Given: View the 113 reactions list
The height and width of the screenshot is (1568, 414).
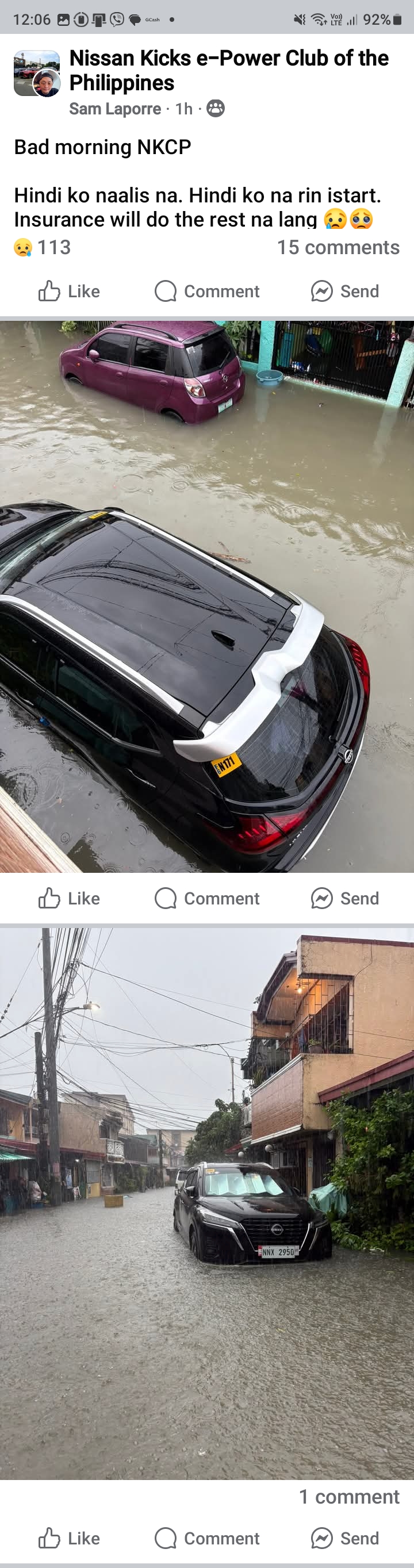Looking at the screenshot, I should 43,248.
